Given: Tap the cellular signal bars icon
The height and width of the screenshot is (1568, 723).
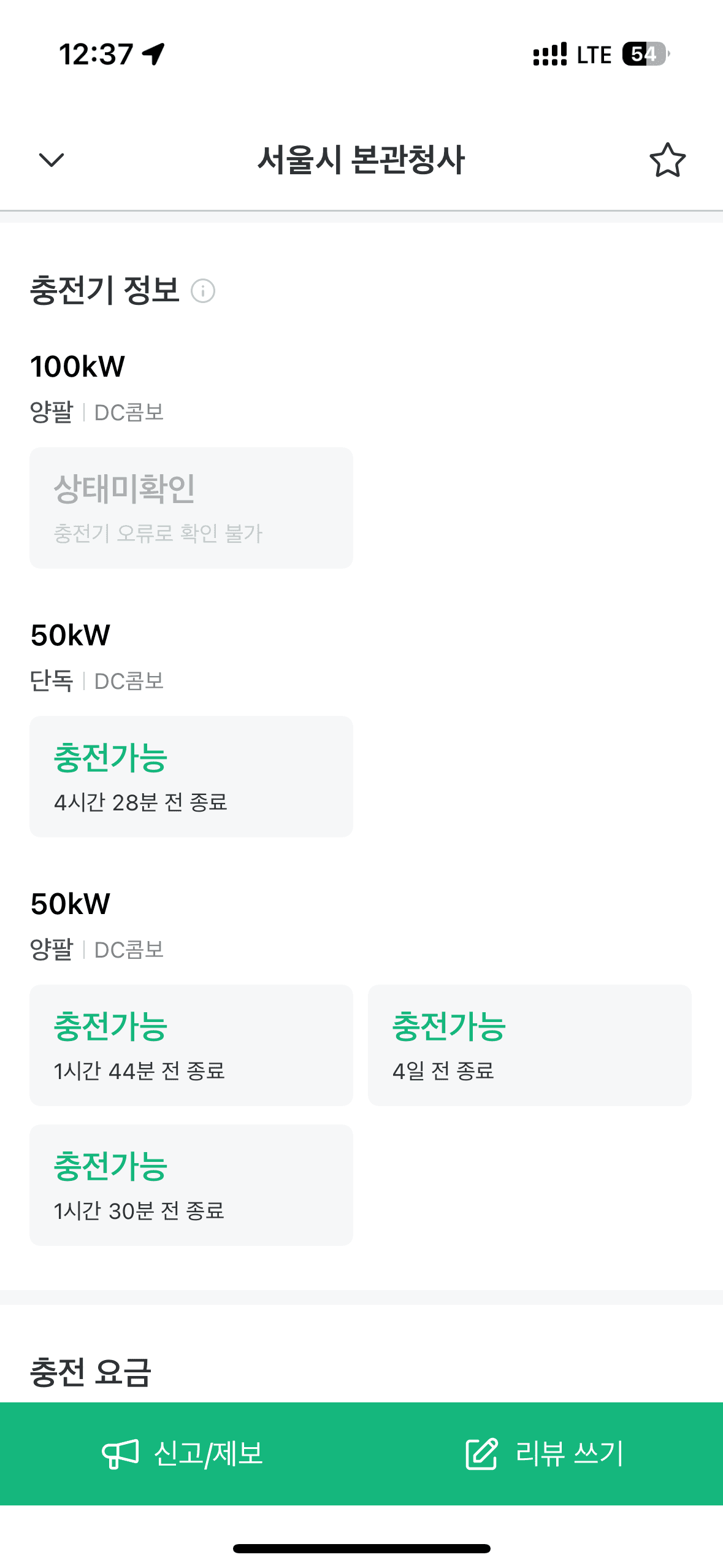Looking at the screenshot, I should tap(550, 54).
